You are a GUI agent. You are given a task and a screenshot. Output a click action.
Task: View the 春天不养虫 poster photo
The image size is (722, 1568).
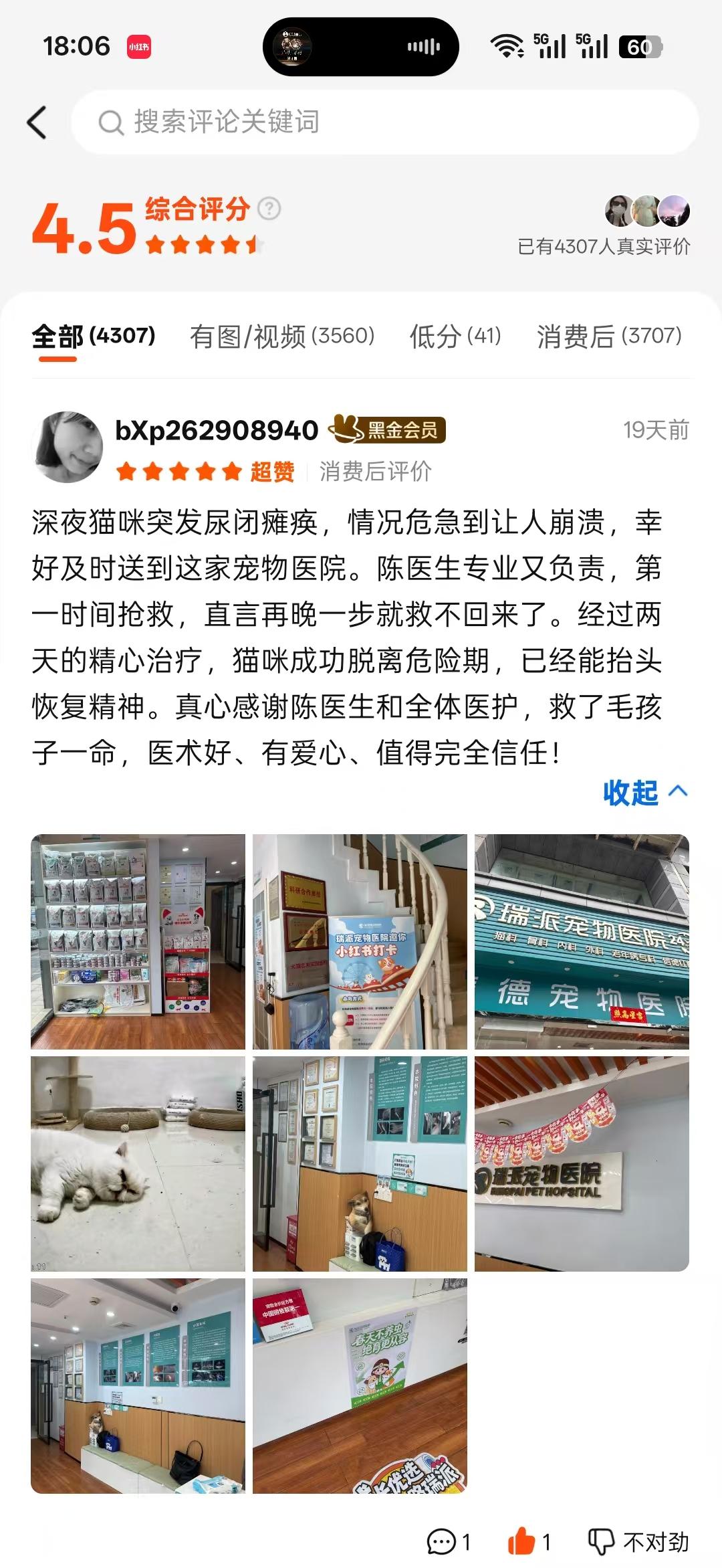[x=360, y=1385]
